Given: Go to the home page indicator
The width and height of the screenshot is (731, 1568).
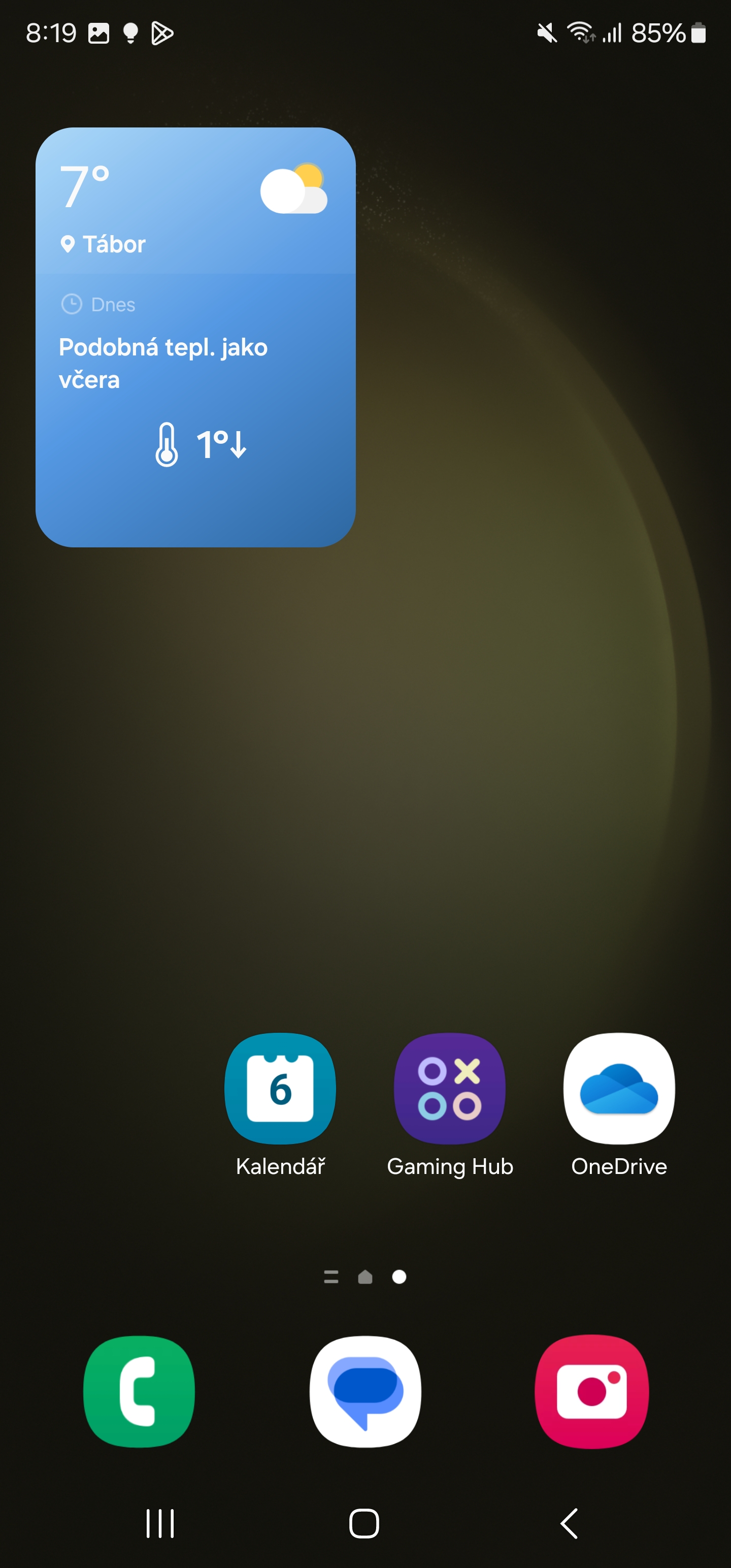Looking at the screenshot, I should coord(365,1277).
